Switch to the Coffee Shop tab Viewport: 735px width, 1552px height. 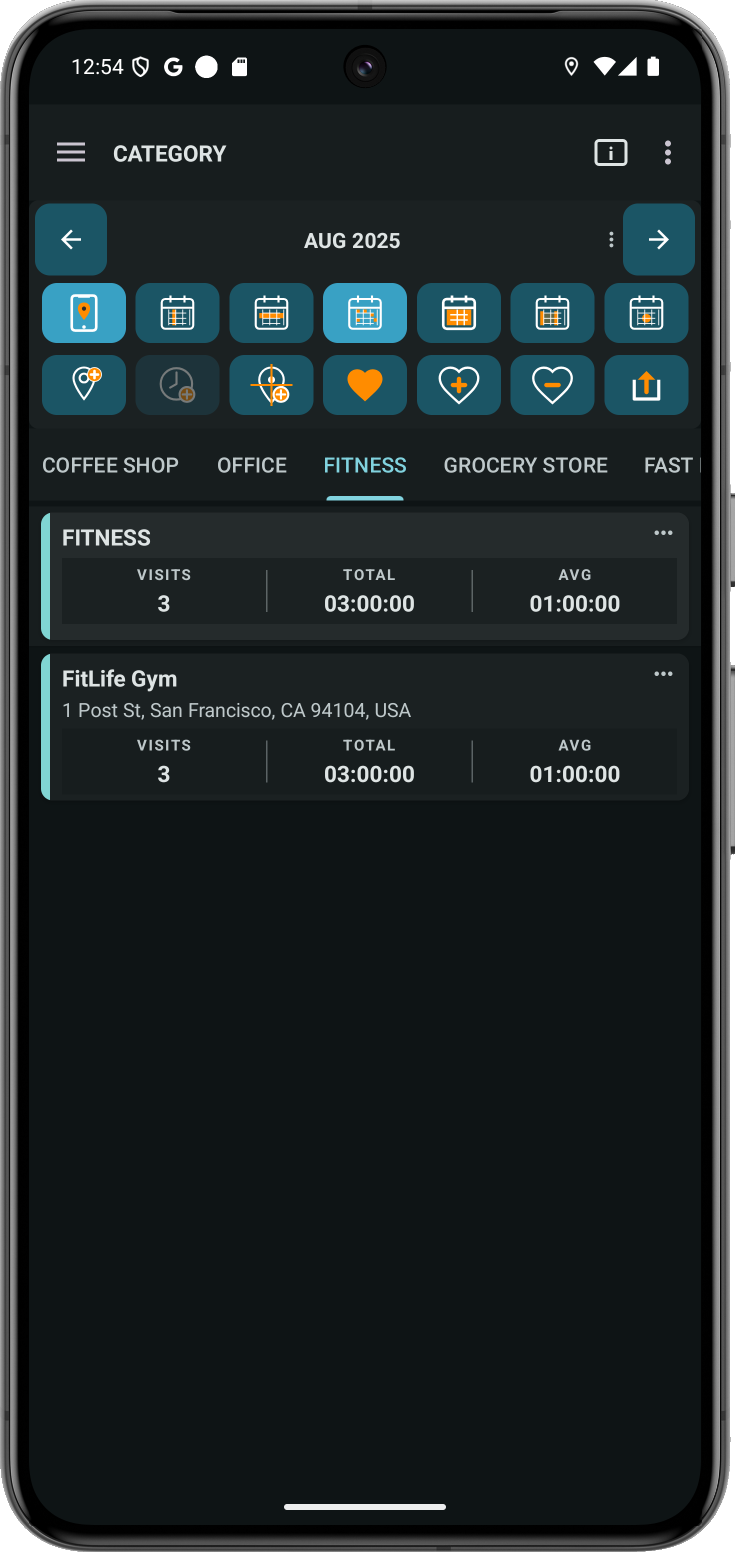click(110, 465)
